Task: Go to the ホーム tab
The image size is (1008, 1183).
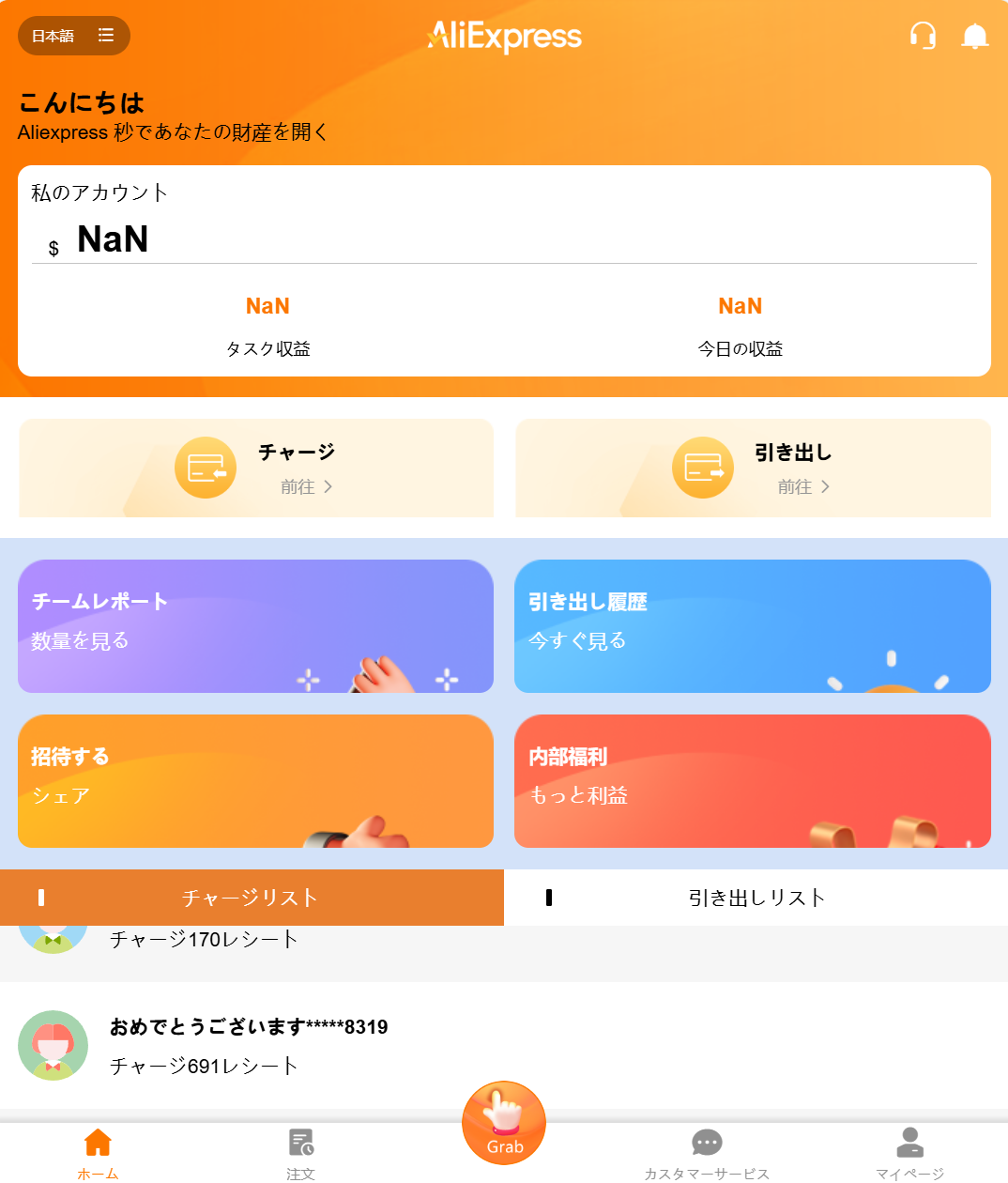Action: pos(98,1153)
